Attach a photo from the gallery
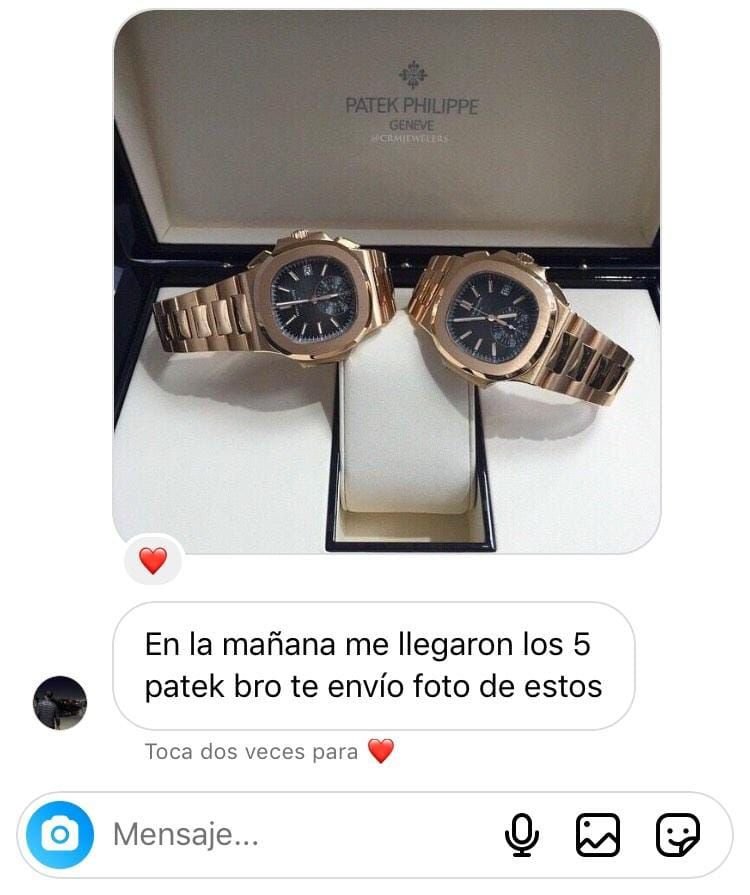This screenshot has height=895, width=750. point(598,834)
